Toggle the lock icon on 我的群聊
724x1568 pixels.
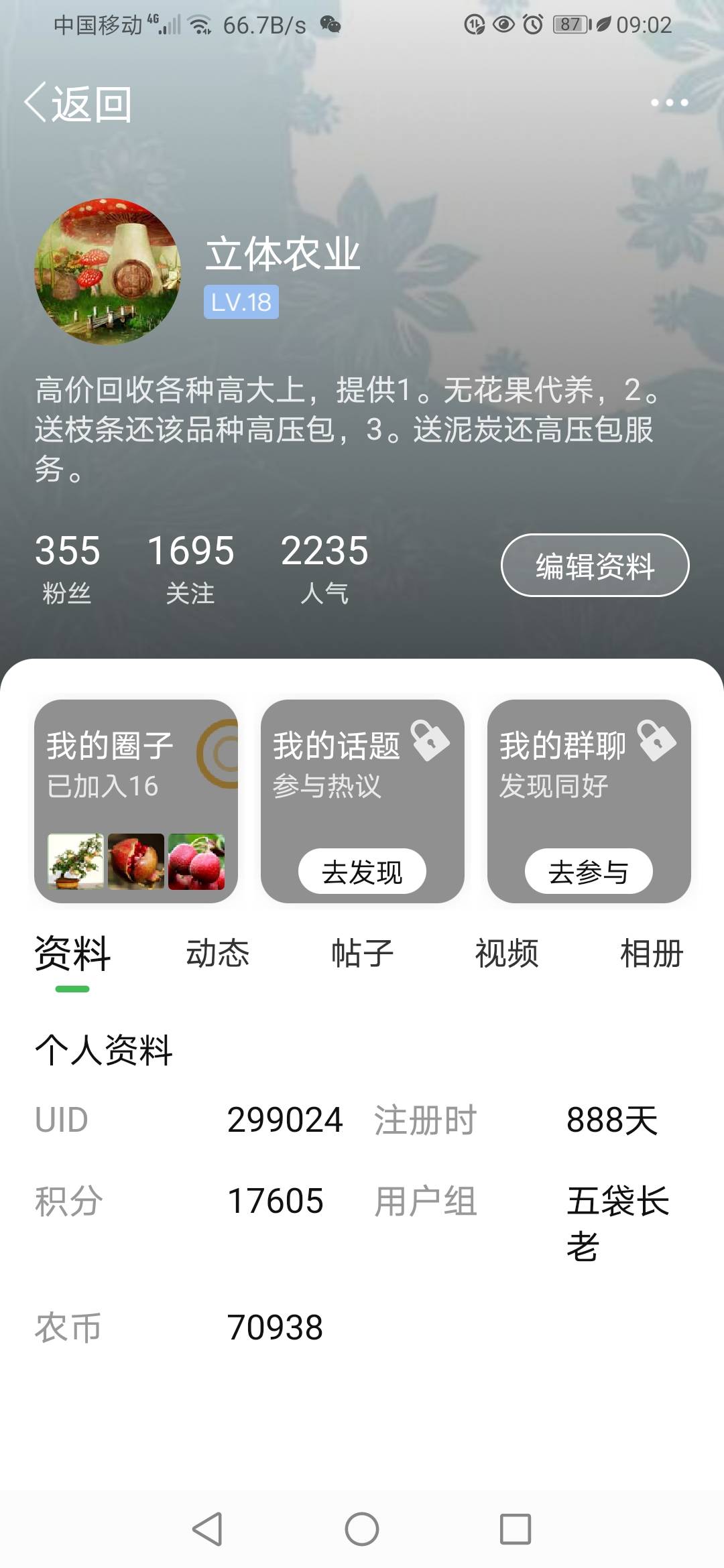click(656, 740)
